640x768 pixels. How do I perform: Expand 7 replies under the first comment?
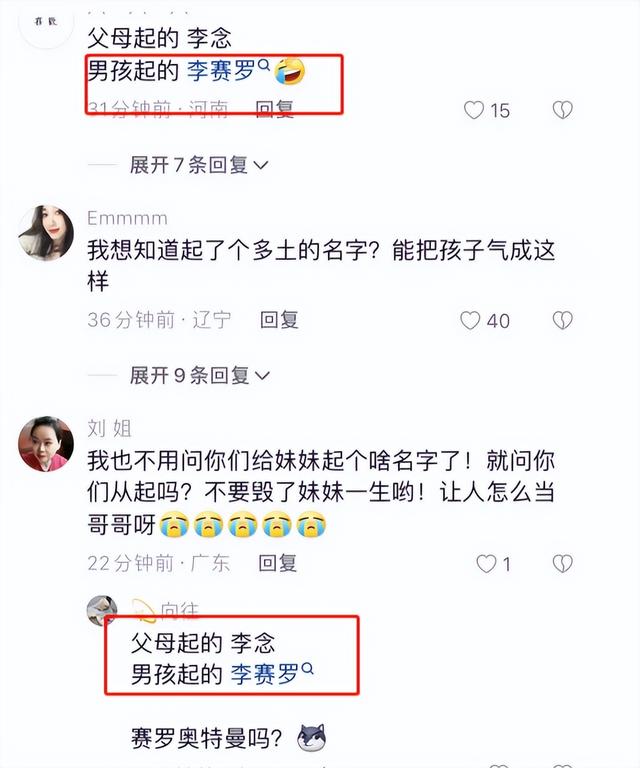pos(198,165)
